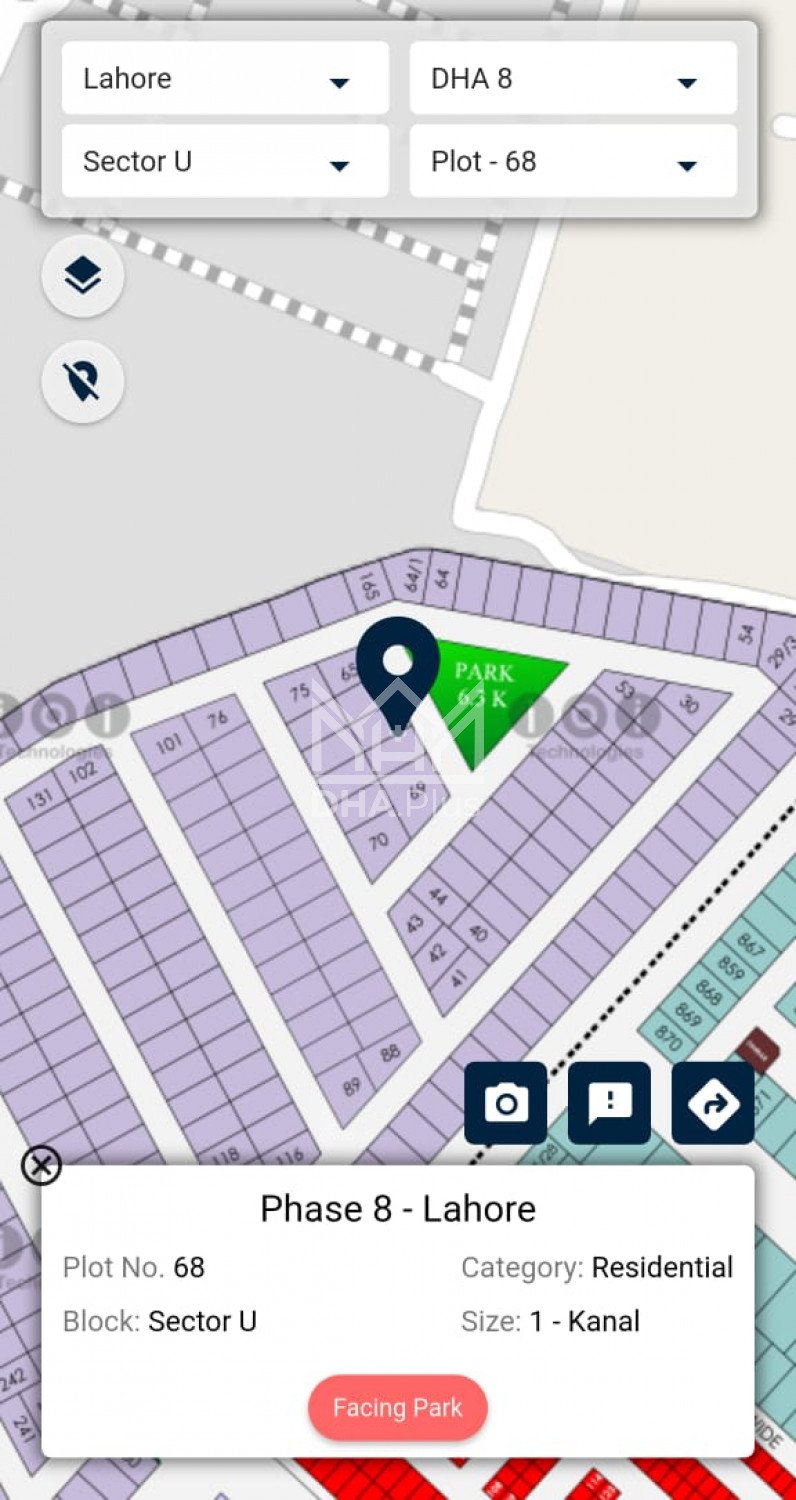796x1500 pixels.
Task: Open the Sector U dropdown
Action: click(x=225, y=161)
